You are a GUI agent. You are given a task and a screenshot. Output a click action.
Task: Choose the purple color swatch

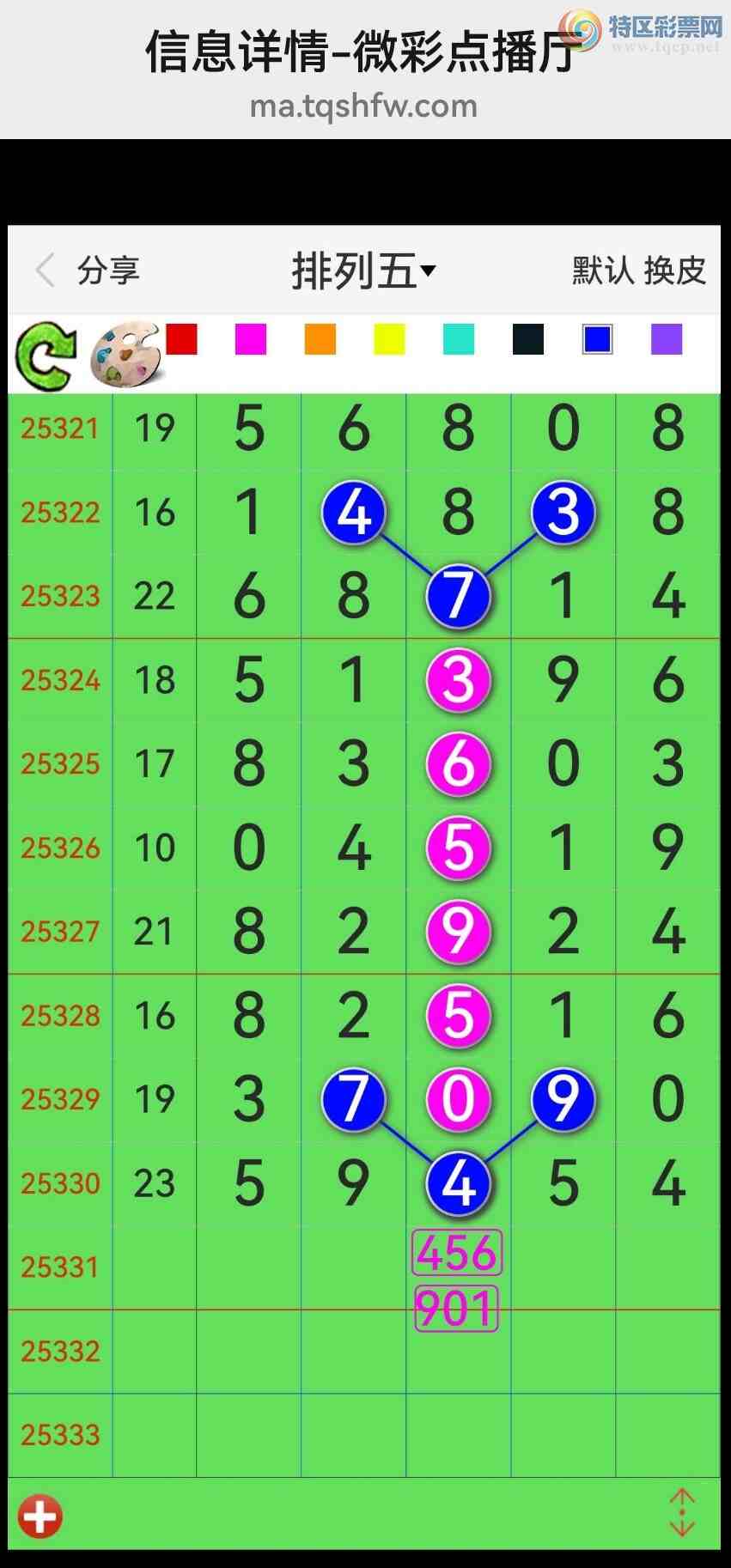(x=667, y=339)
